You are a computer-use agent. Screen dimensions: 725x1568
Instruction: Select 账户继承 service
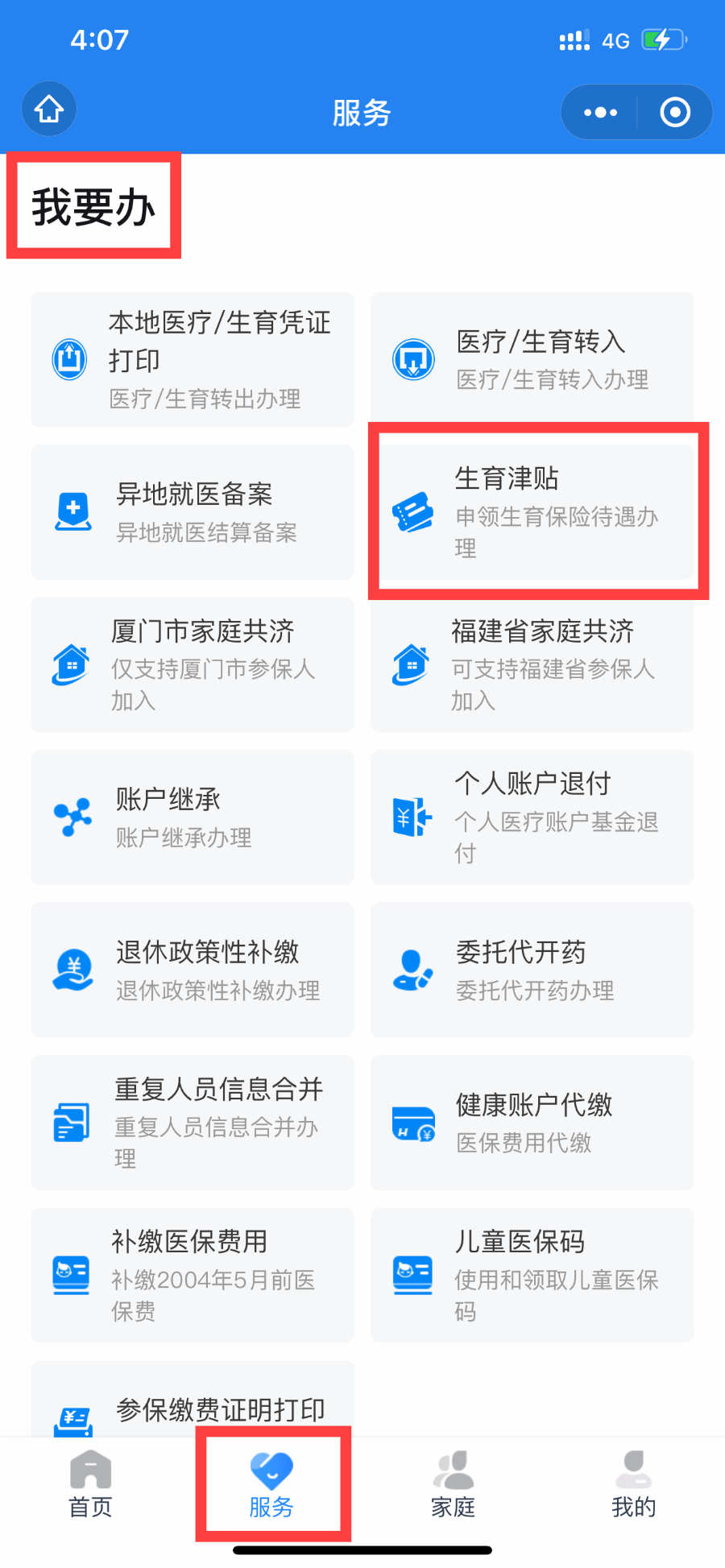(x=193, y=817)
